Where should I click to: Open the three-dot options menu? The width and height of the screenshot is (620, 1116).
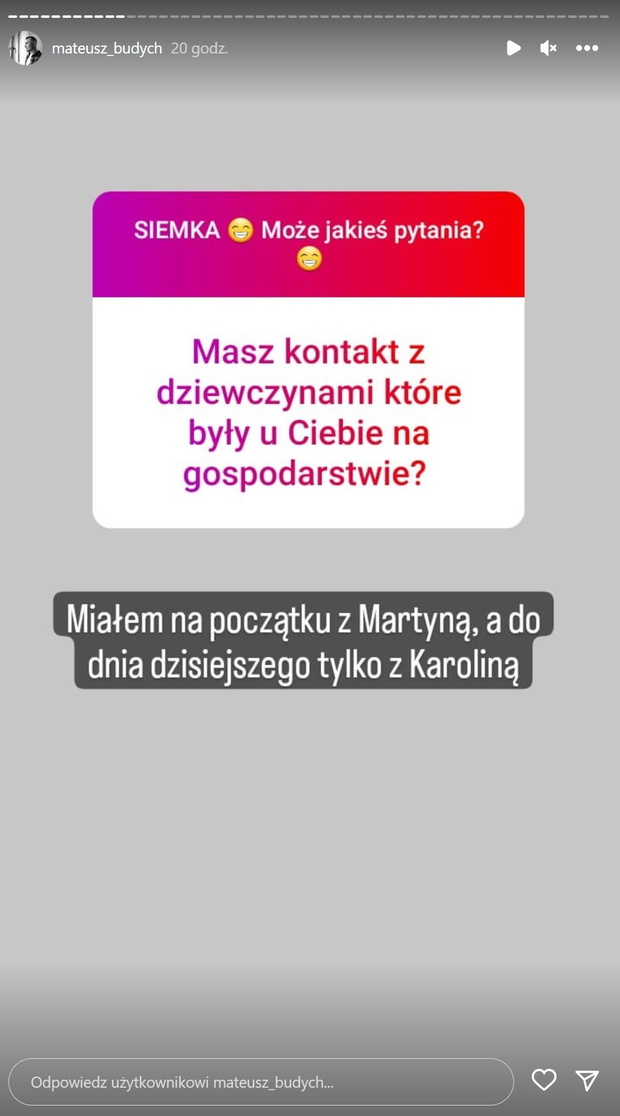pyautogui.click(x=587, y=48)
